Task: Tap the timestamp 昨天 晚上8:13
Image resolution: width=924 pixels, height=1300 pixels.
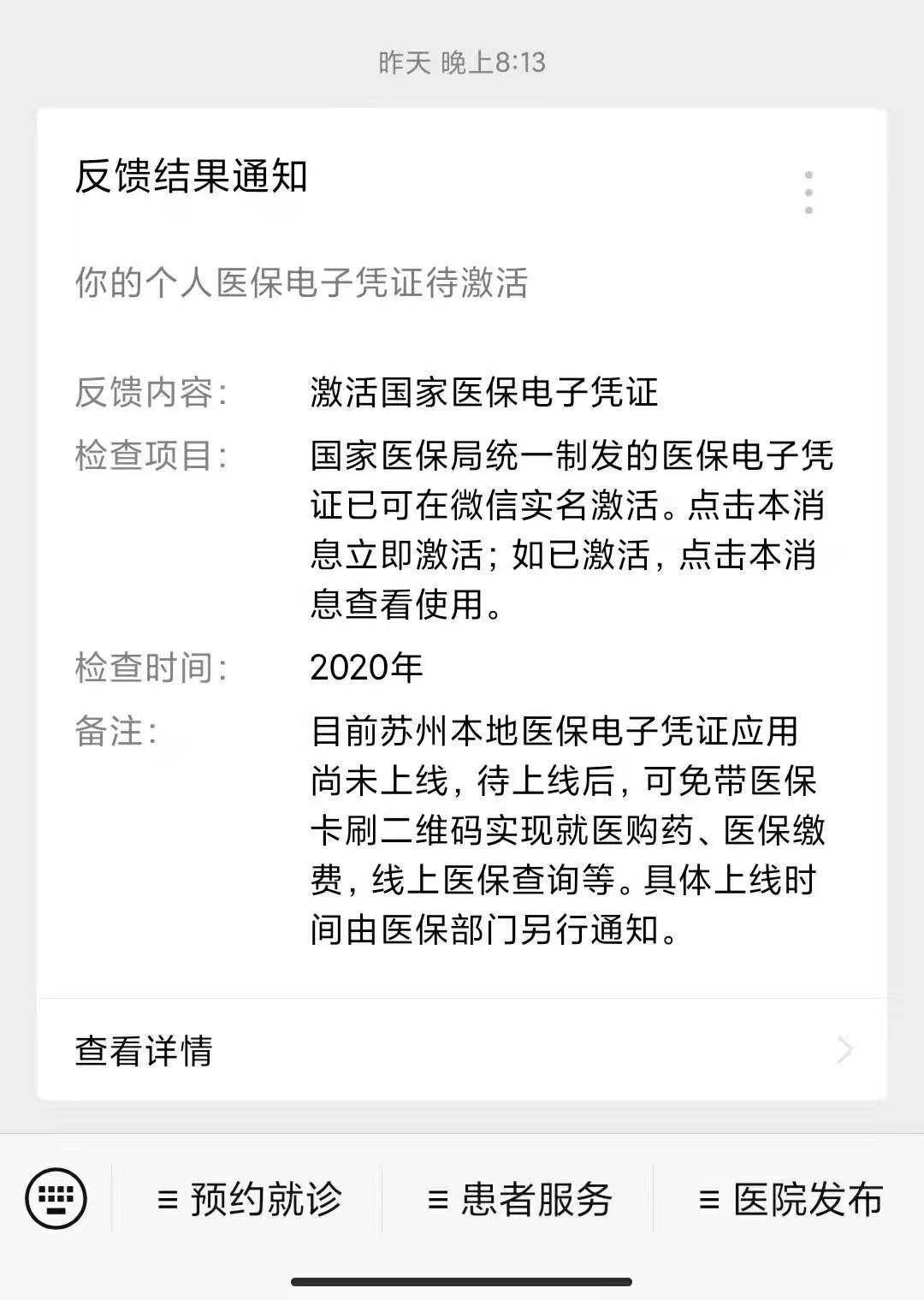Action: pyautogui.click(x=462, y=60)
